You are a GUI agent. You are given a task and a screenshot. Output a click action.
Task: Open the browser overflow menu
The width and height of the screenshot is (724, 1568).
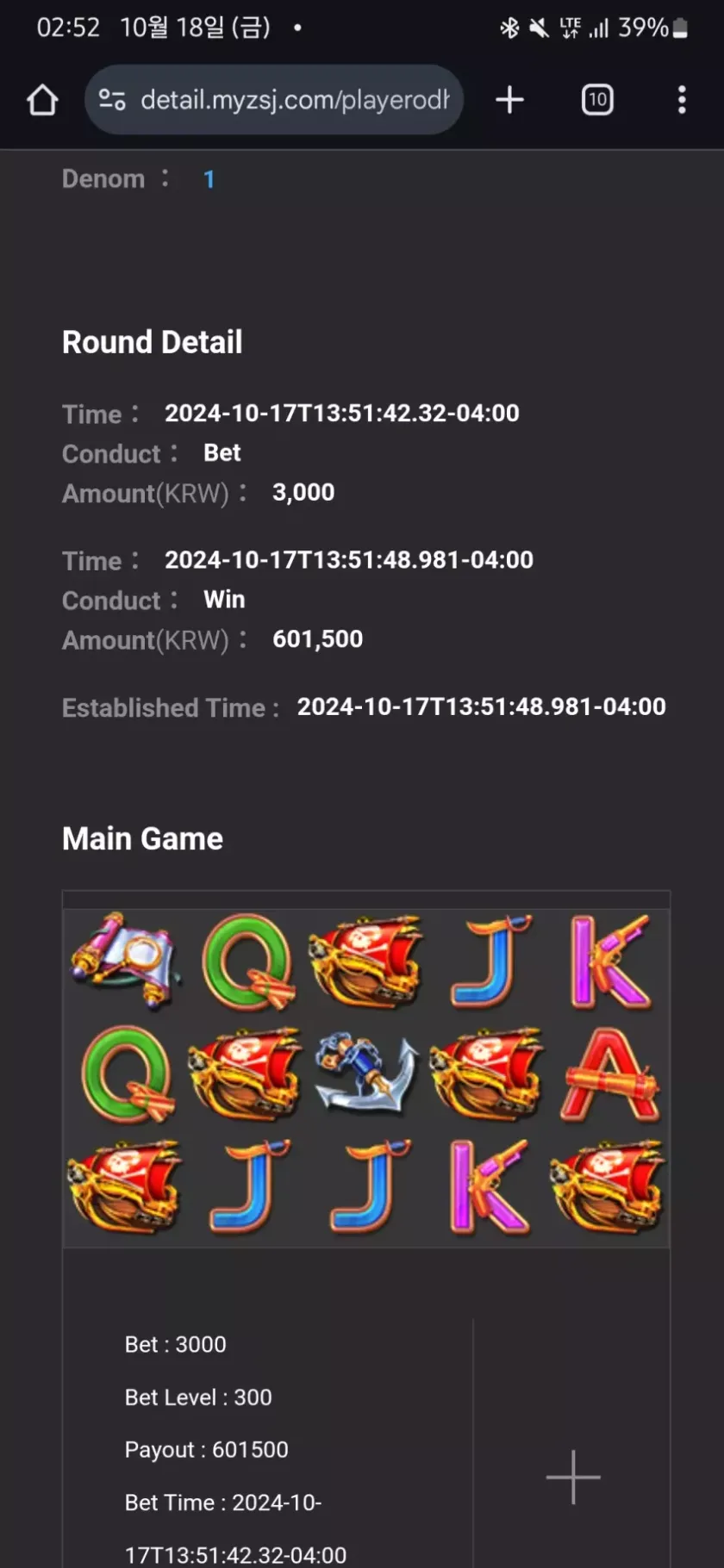(x=682, y=100)
